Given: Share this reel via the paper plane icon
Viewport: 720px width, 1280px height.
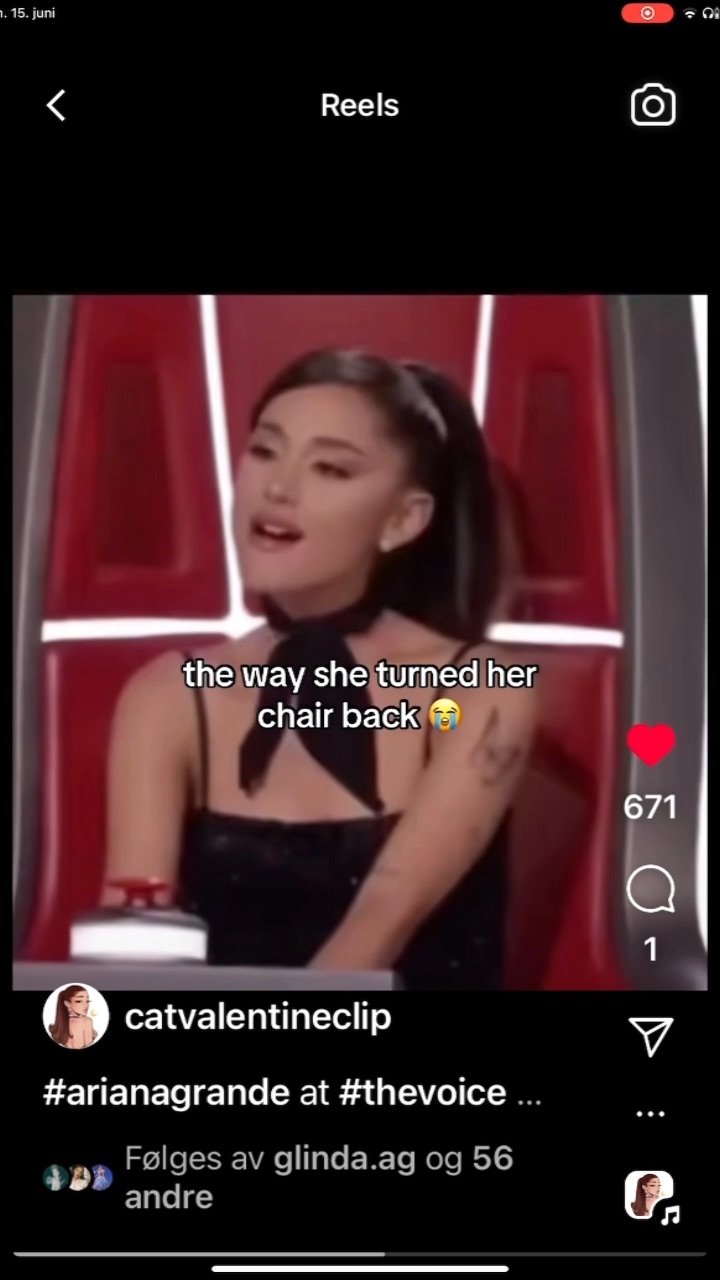Looking at the screenshot, I should 651,1037.
